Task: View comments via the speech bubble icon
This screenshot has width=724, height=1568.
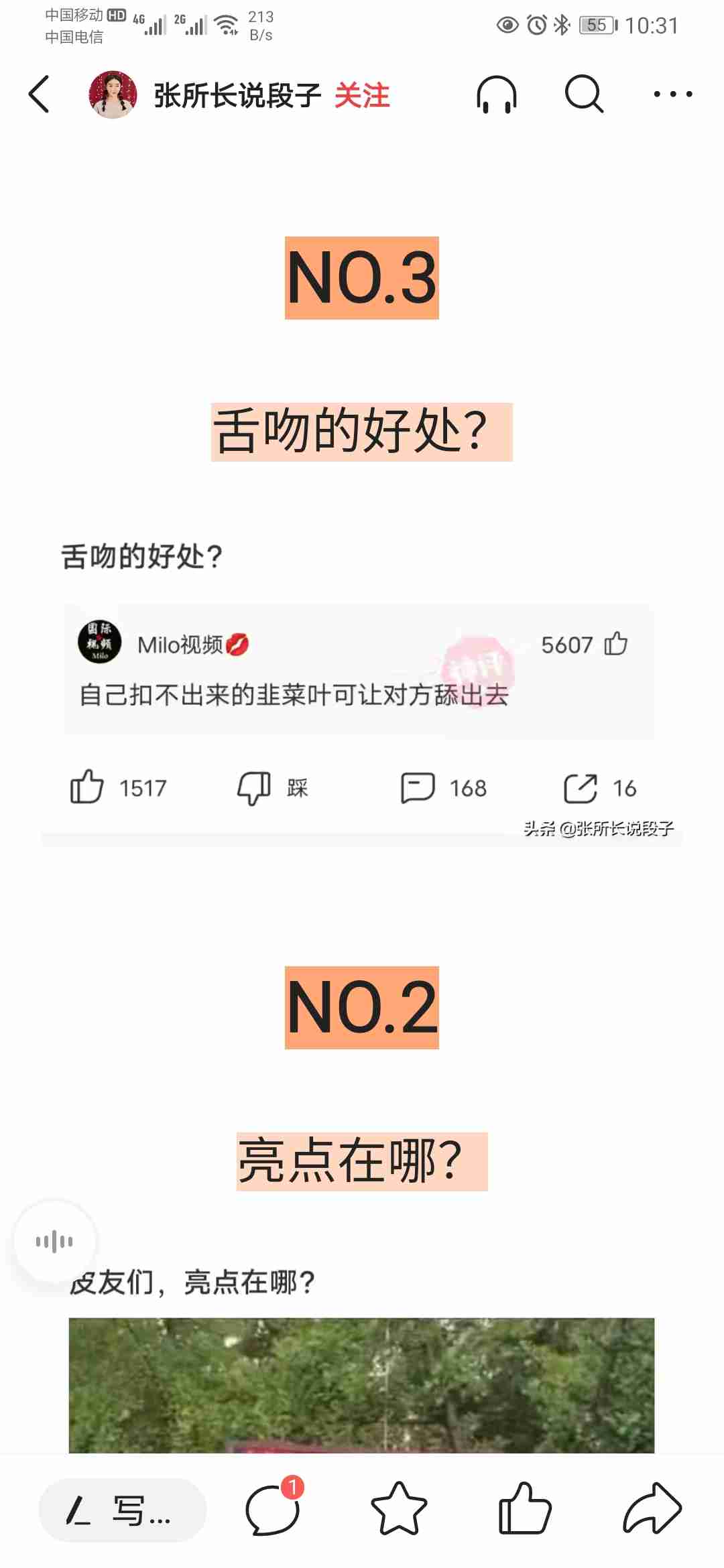Action: click(x=272, y=1509)
